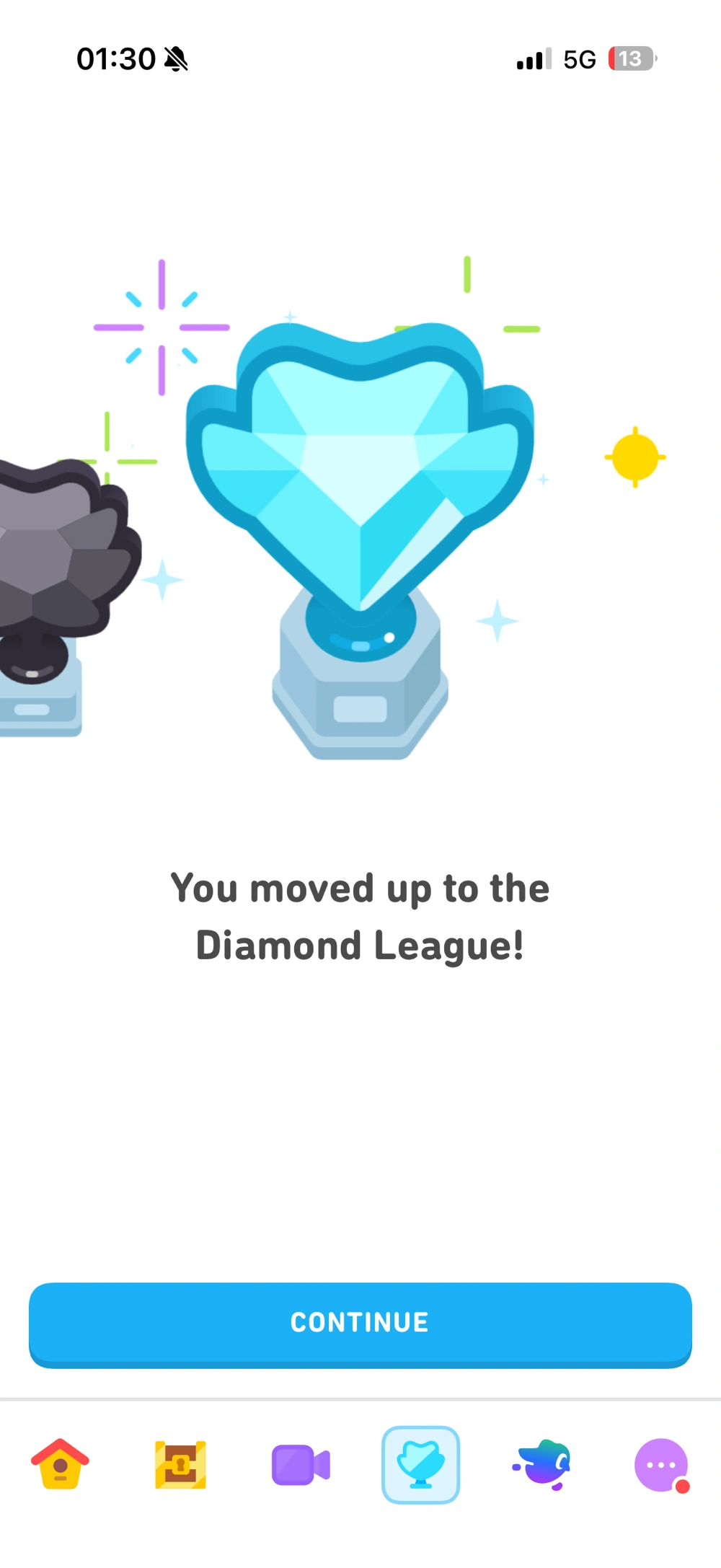This screenshot has width=721, height=1568.
Task: Open the profile character tab
Action: [x=542, y=1464]
